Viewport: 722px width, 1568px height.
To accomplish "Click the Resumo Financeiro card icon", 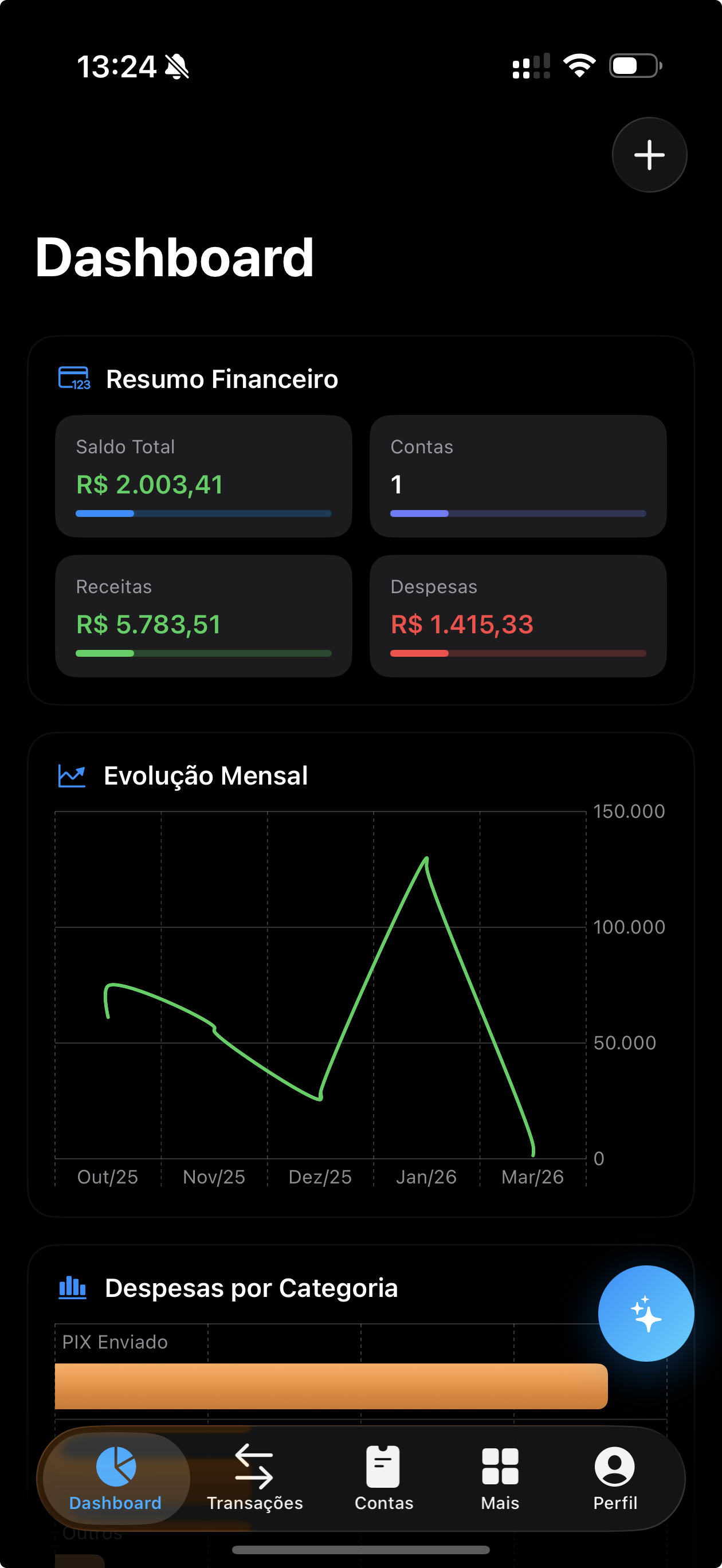I will pos(74,378).
